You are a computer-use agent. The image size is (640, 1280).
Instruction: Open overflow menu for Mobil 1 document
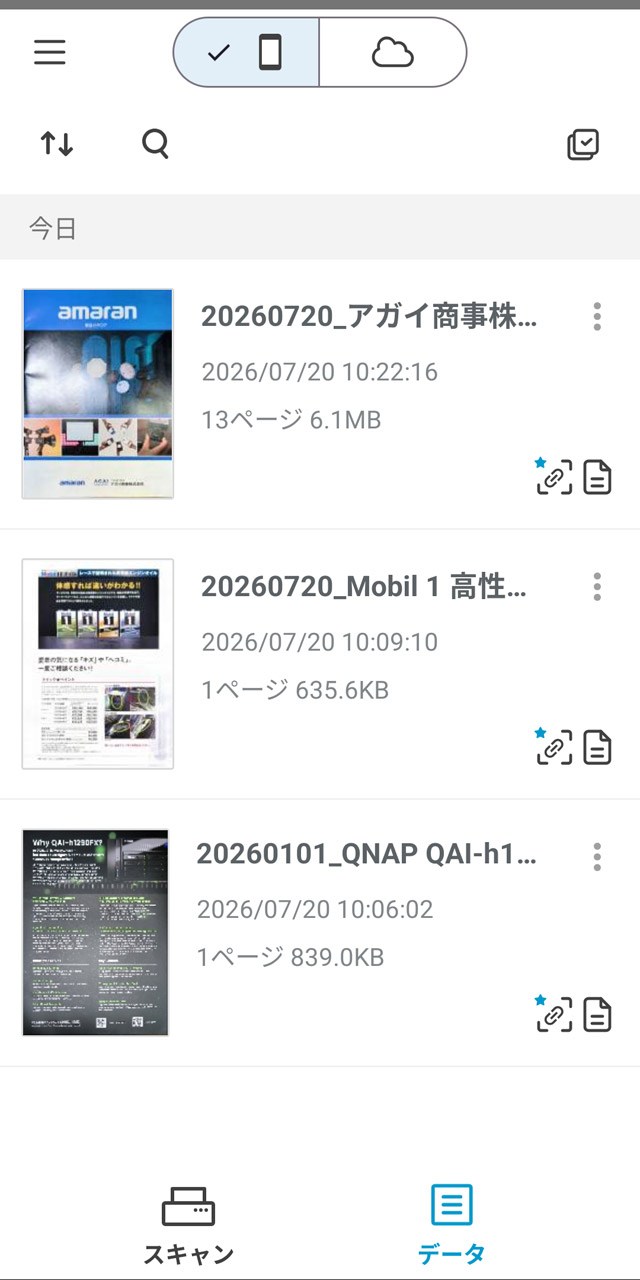tap(597, 586)
